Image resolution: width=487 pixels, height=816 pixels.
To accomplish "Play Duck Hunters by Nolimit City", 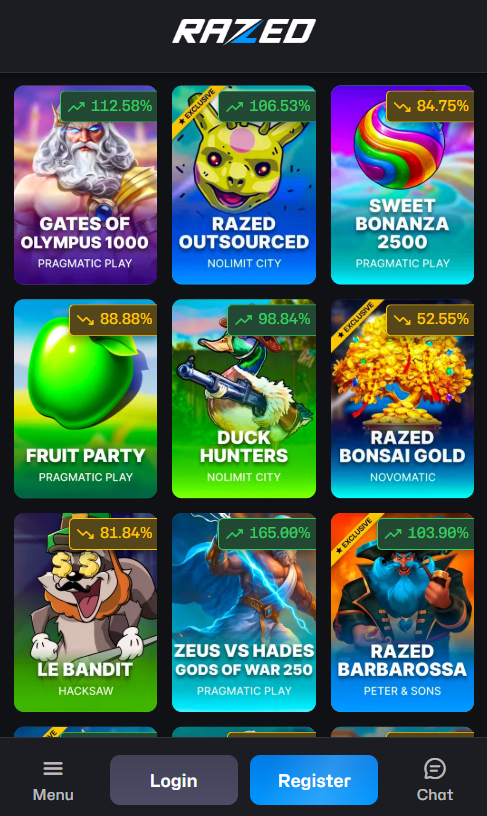I will point(244,399).
